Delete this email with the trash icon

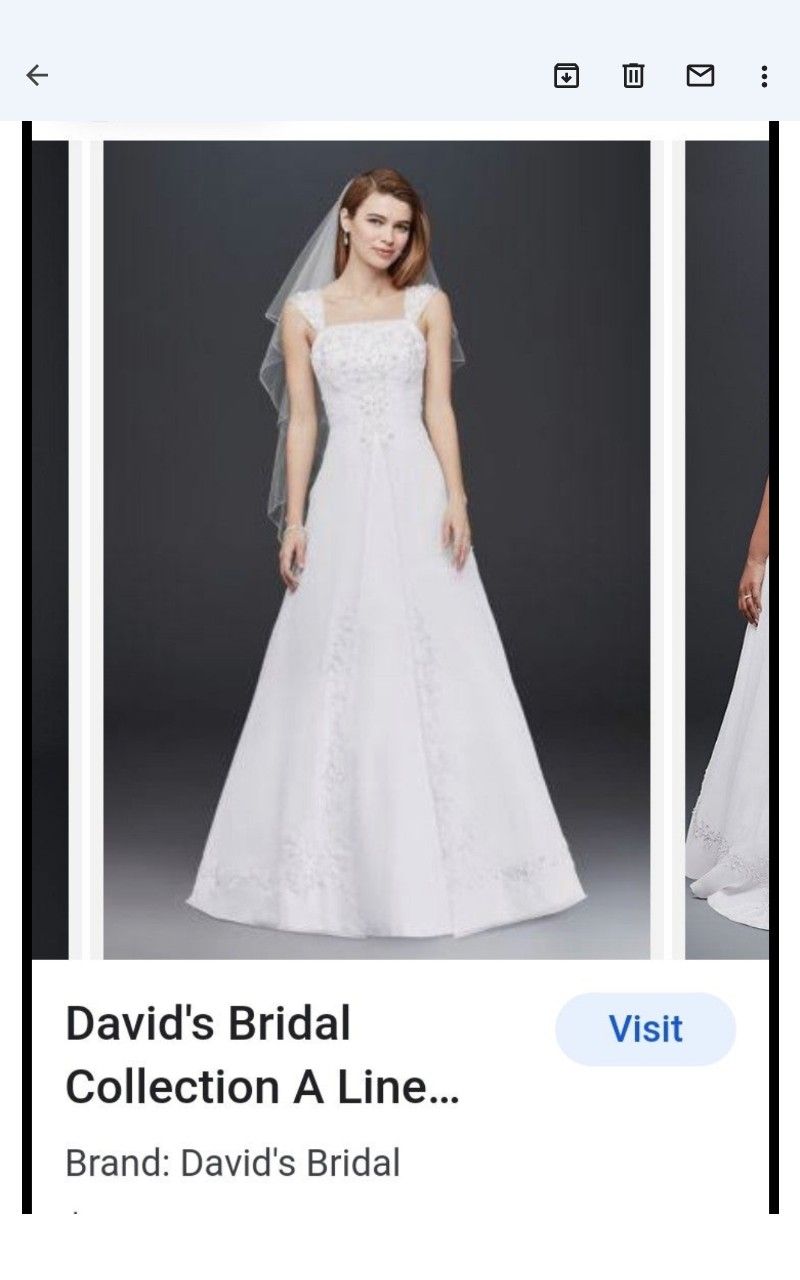pyautogui.click(x=633, y=75)
